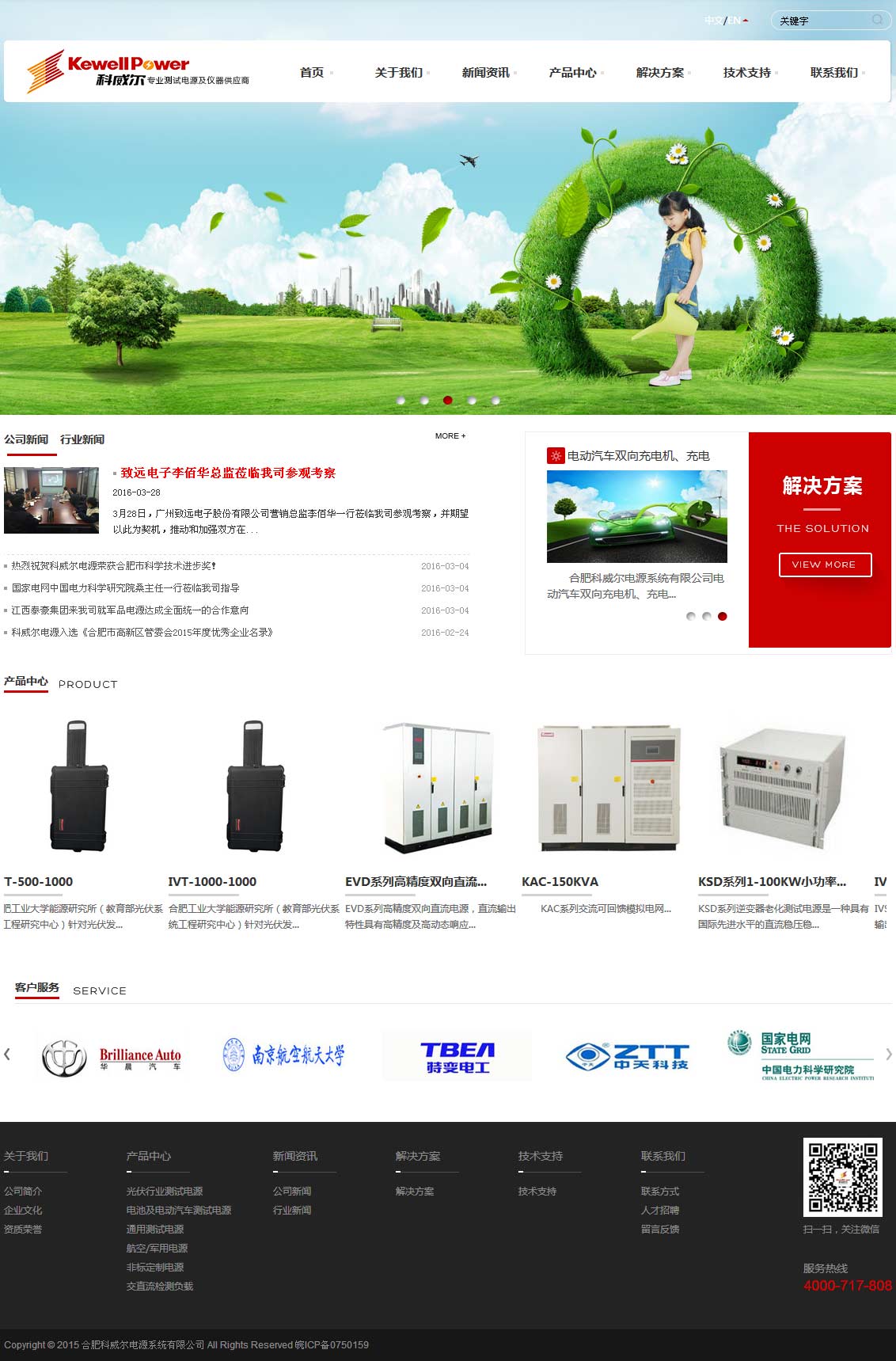Open footer link 人才招聘
Screen dimensions: 896x1361
point(660,1210)
